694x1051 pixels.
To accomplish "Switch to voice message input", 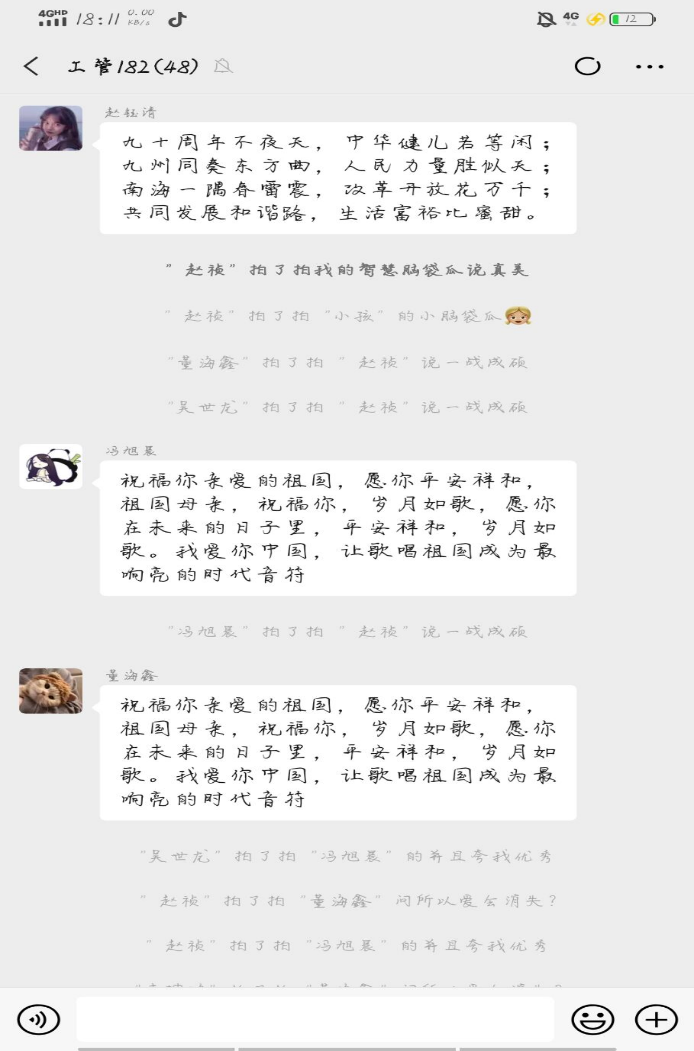I will tap(39, 1019).
